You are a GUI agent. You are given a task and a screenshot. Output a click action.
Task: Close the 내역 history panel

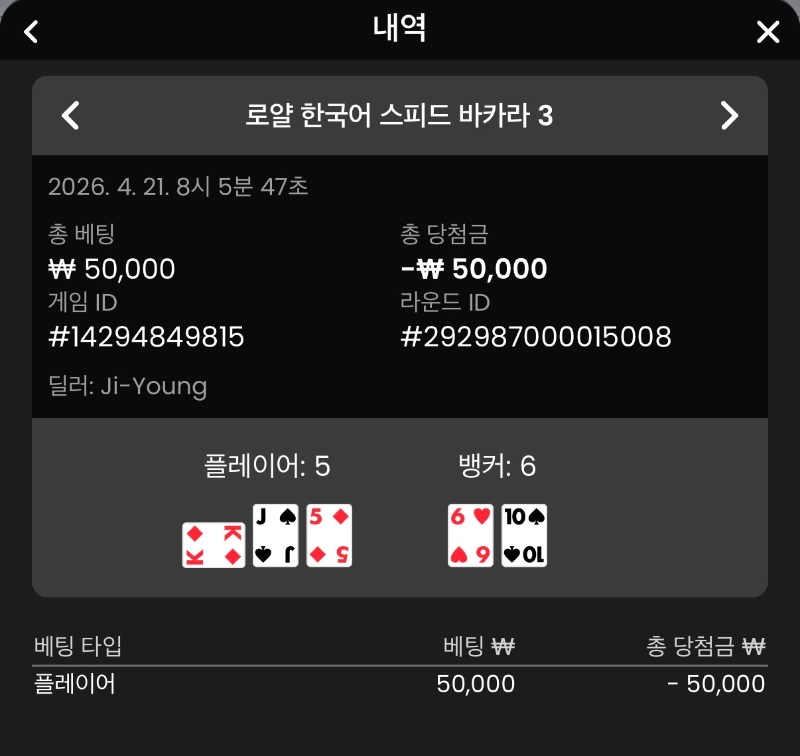[x=767, y=32]
